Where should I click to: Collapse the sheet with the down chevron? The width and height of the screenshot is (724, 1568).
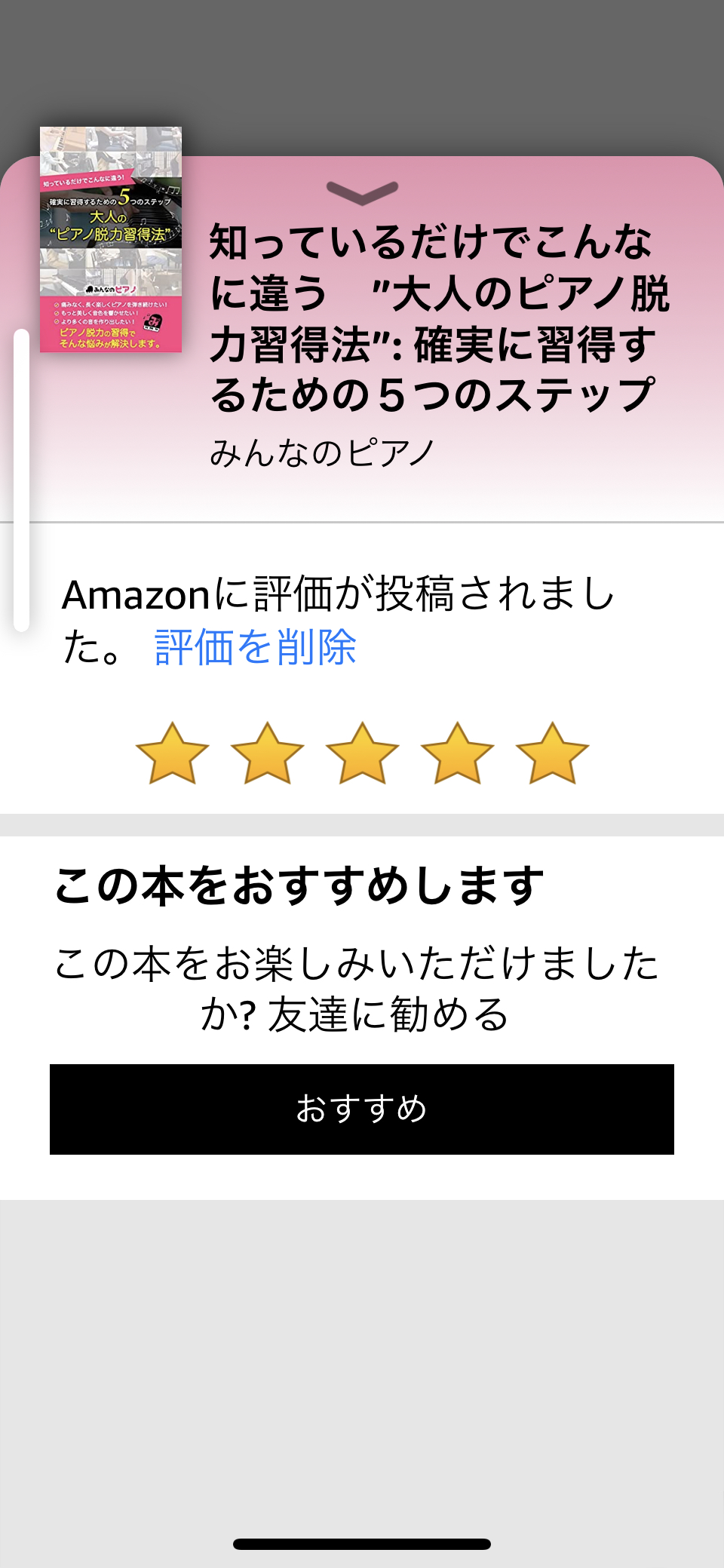tap(362, 193)
